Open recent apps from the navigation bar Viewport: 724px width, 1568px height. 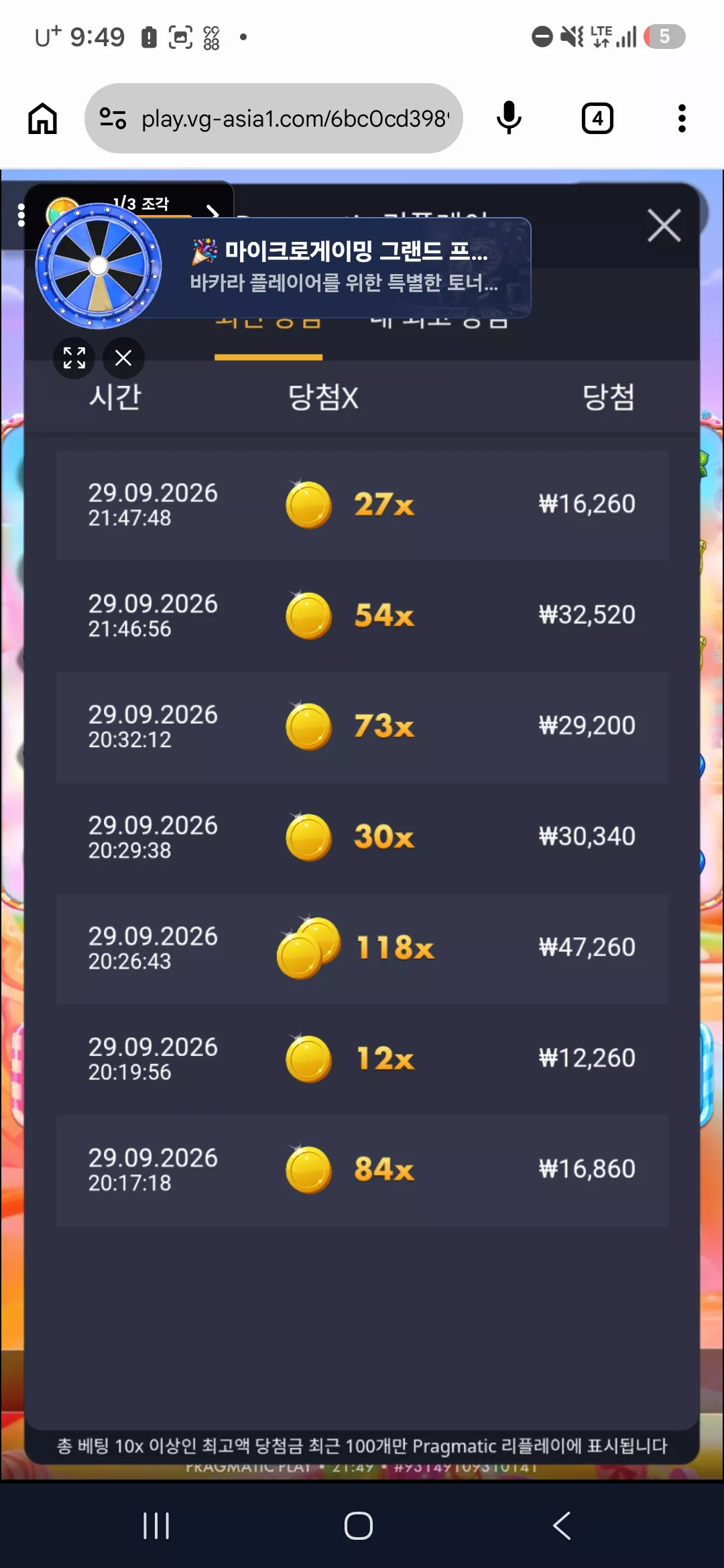pyautogui.click(x=156, y=1526)
